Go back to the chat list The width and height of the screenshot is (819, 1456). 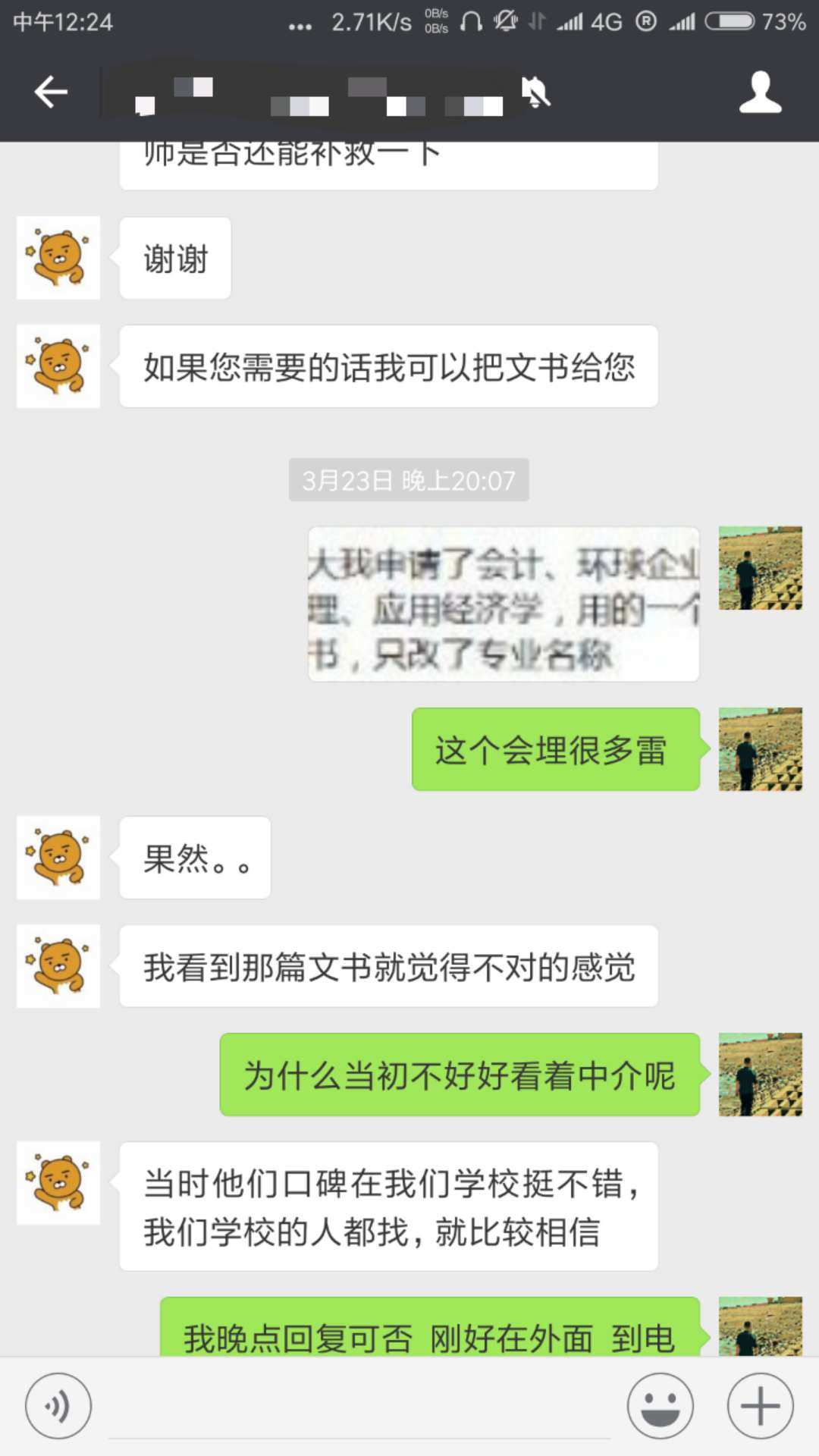51,93
